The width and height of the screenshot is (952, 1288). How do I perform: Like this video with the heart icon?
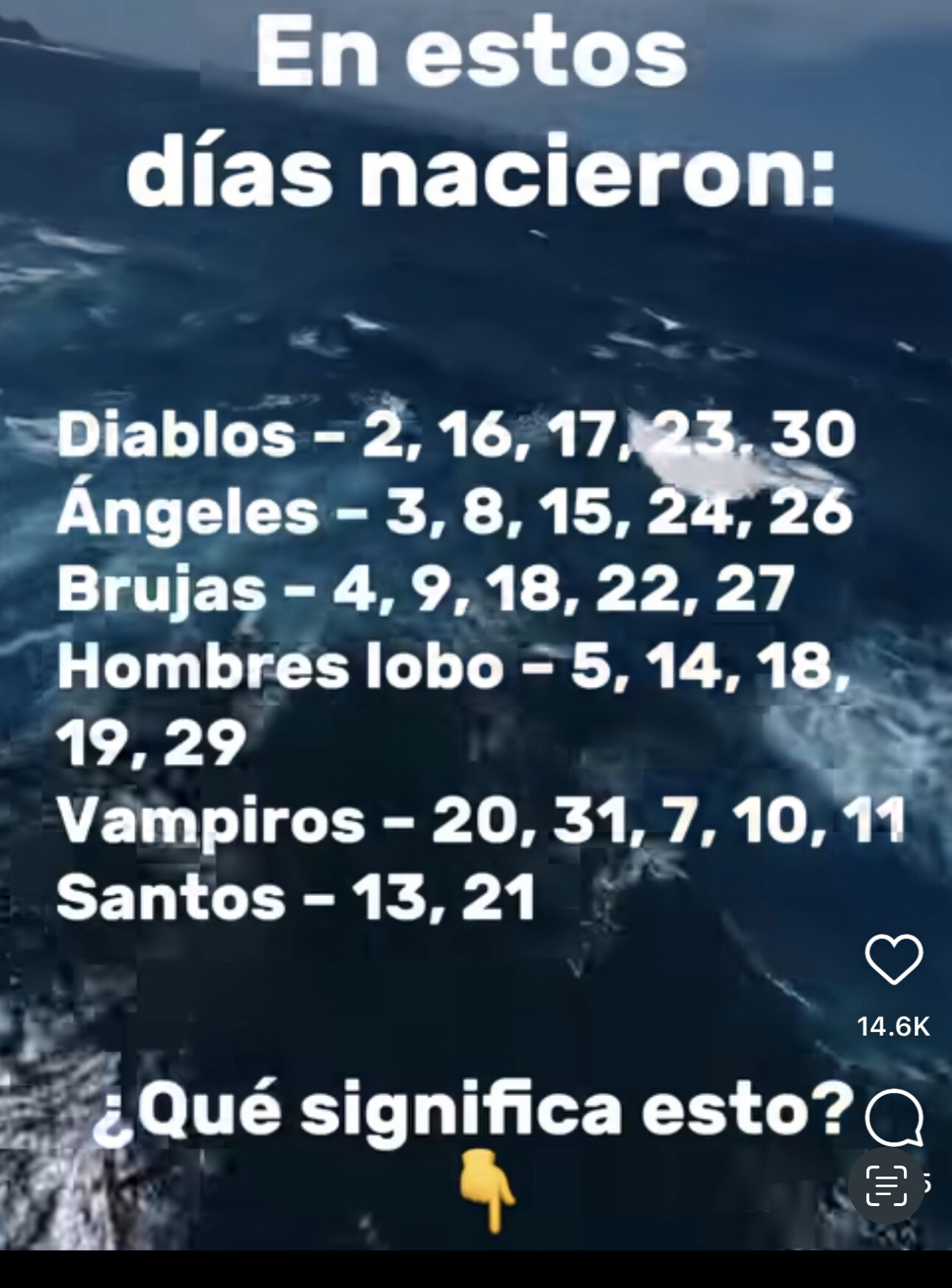(x=893, y=959)
